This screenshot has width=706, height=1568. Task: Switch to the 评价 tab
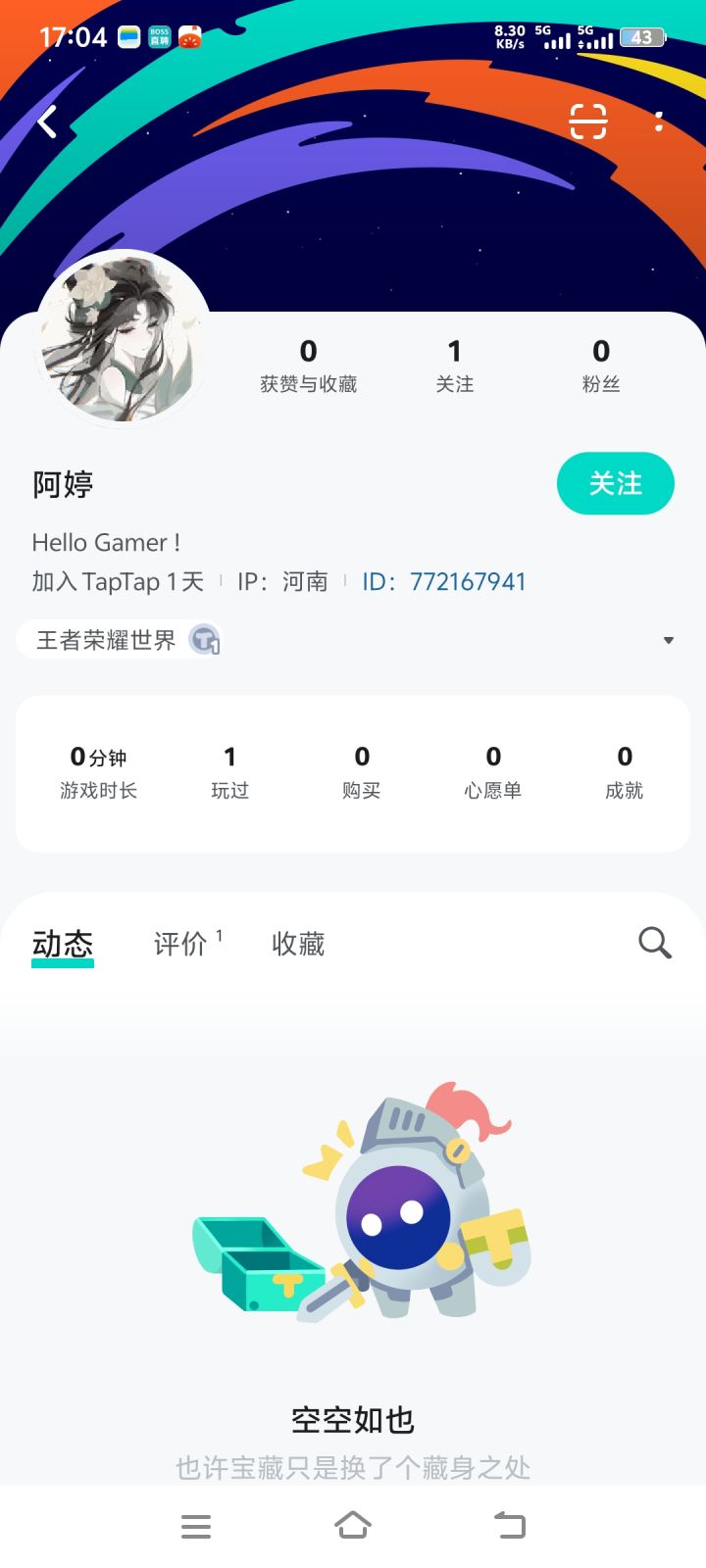(180, 943)
